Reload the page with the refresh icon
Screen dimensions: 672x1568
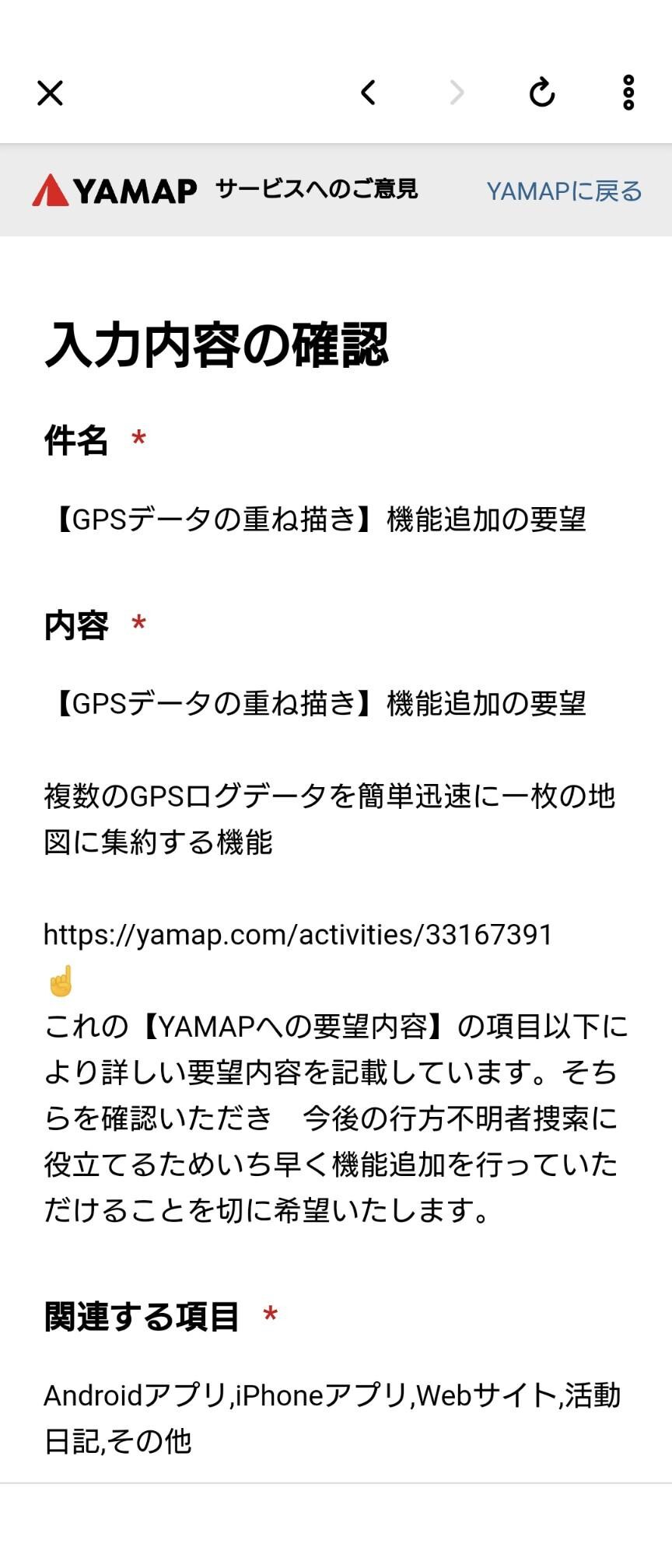point(543,93)
